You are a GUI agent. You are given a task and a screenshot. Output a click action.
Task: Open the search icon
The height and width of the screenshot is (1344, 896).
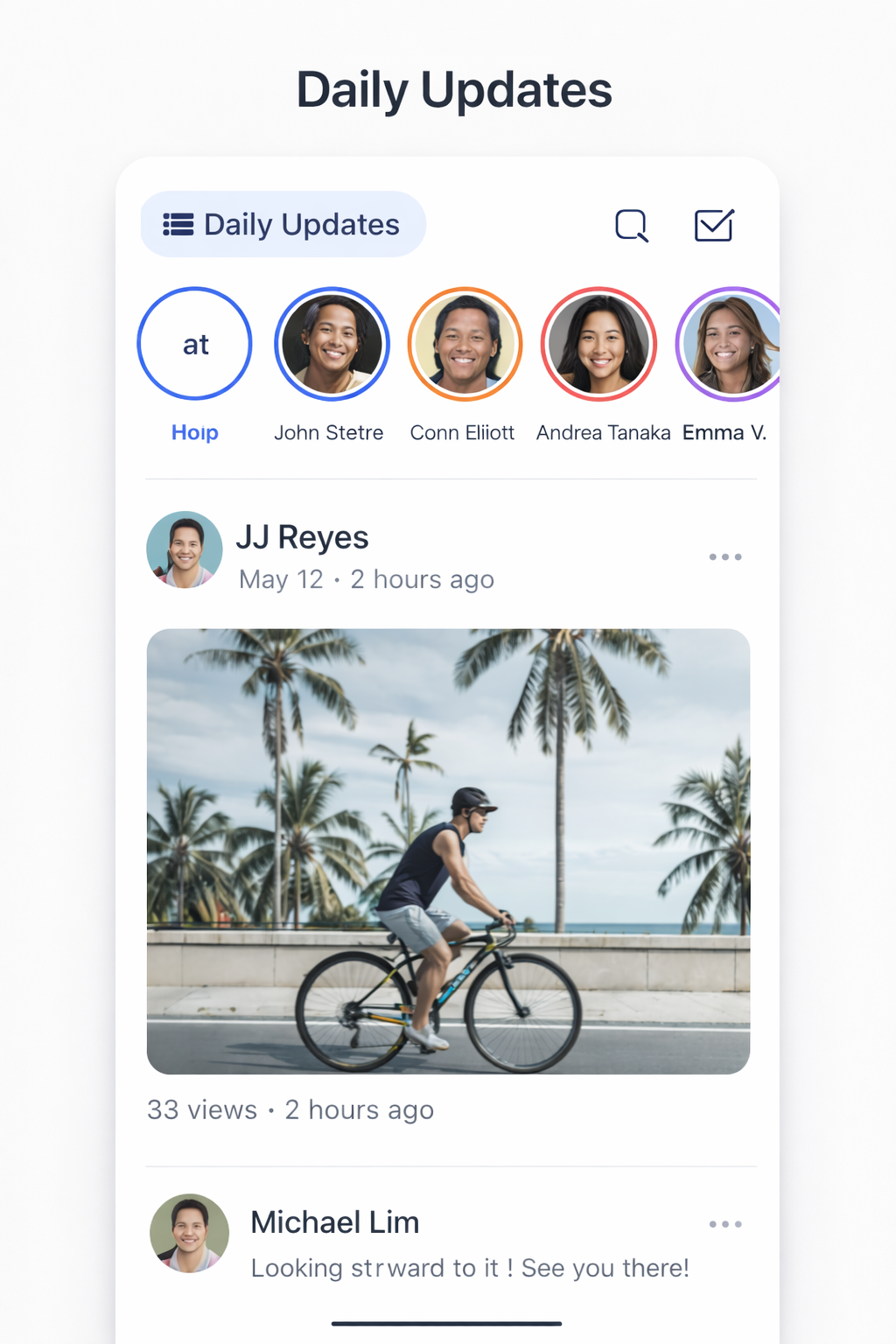631,225
